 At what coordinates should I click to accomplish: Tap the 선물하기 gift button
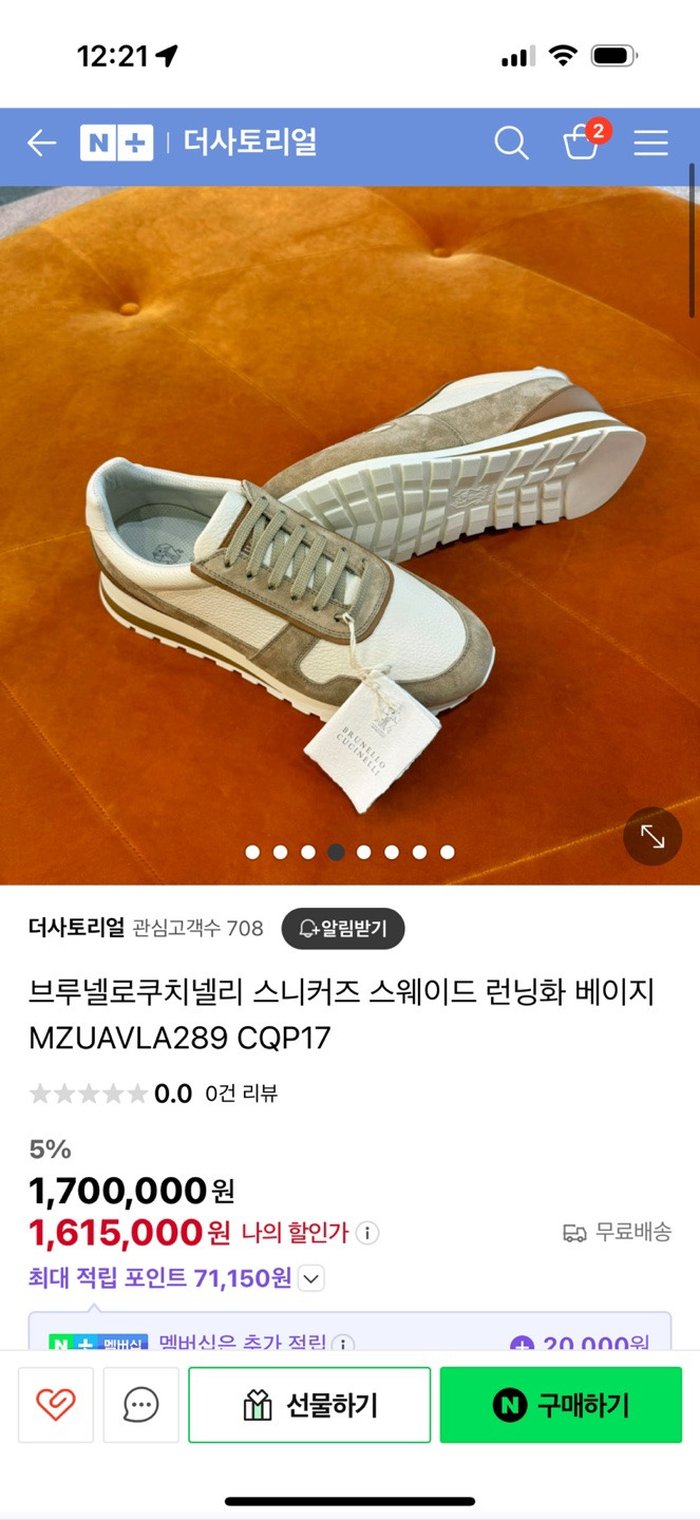tap(309, 1405)
